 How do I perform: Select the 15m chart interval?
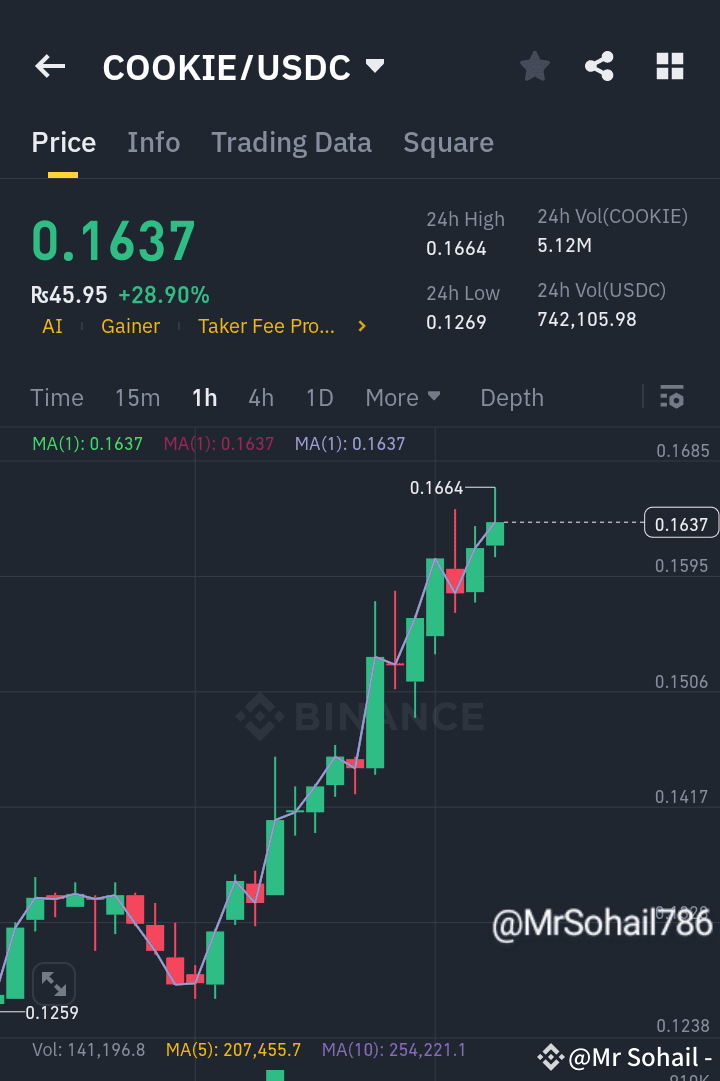tap(137, 398)
